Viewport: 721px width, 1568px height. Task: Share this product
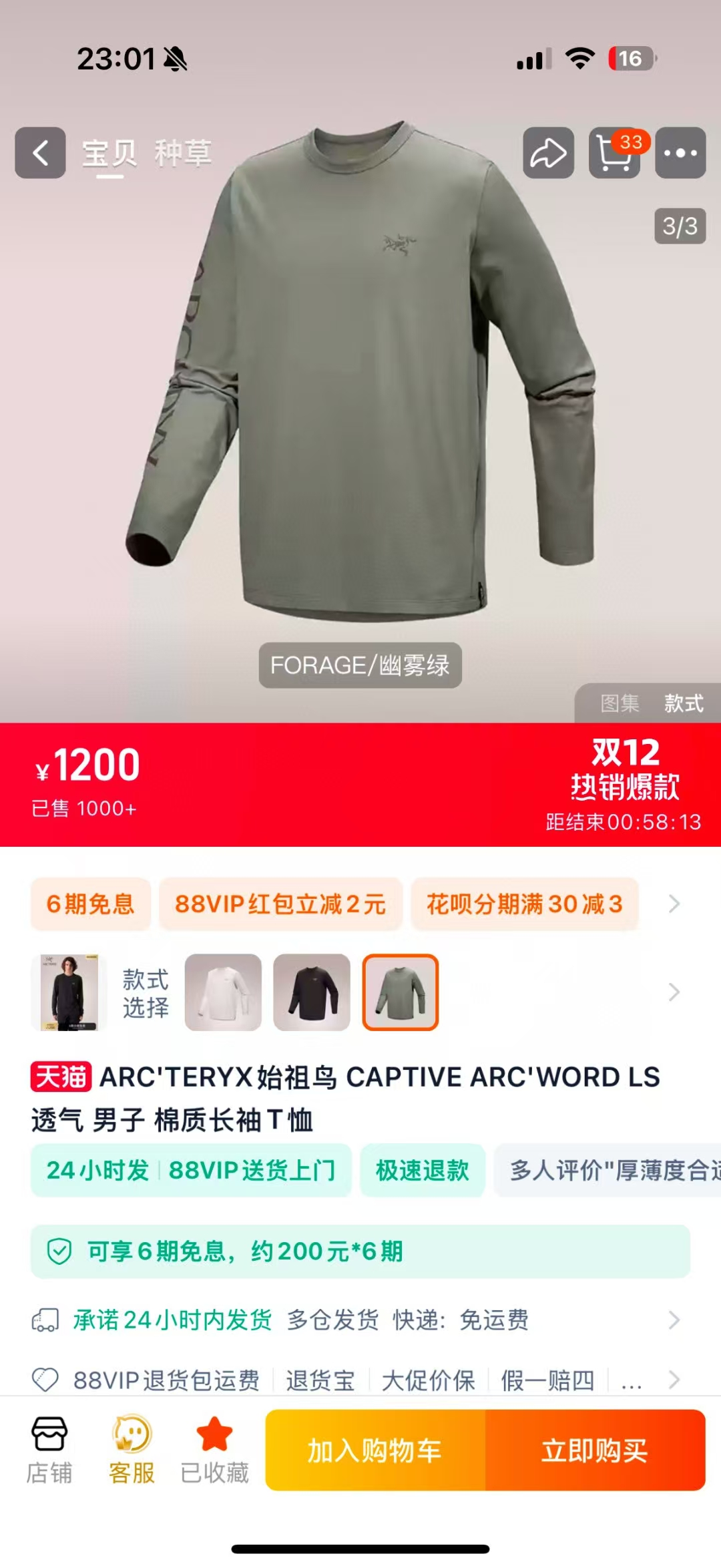click(548, 153)
